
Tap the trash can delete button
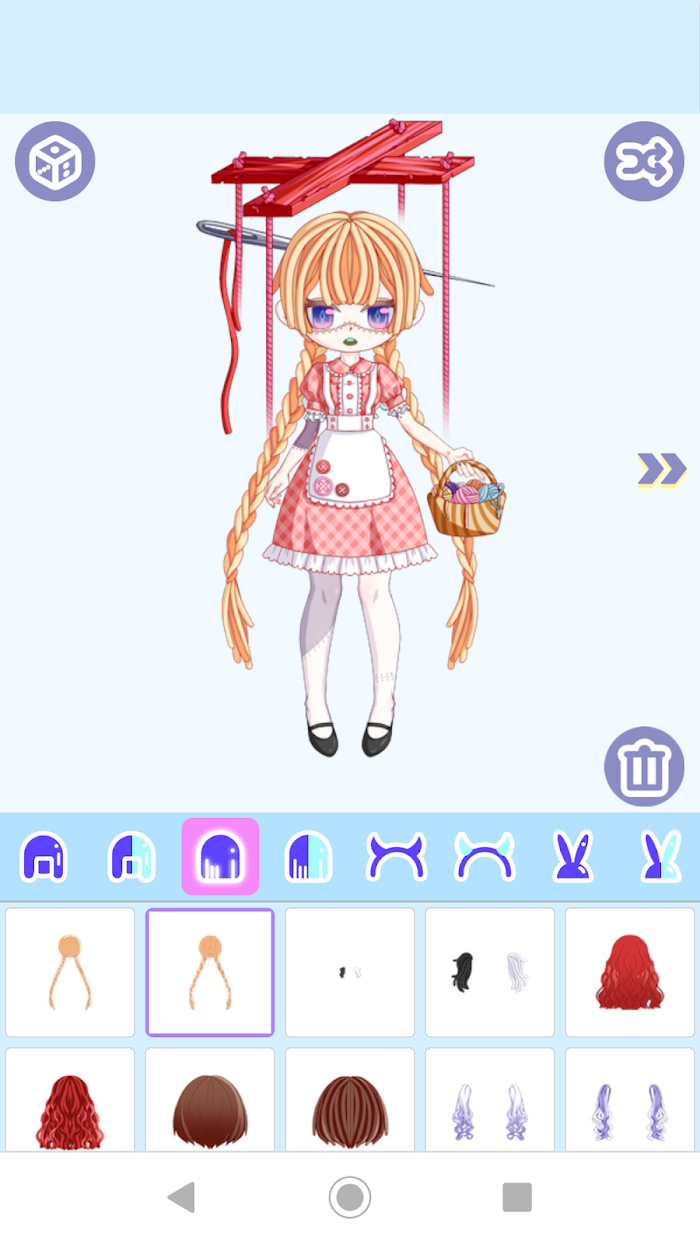point(644,767)
